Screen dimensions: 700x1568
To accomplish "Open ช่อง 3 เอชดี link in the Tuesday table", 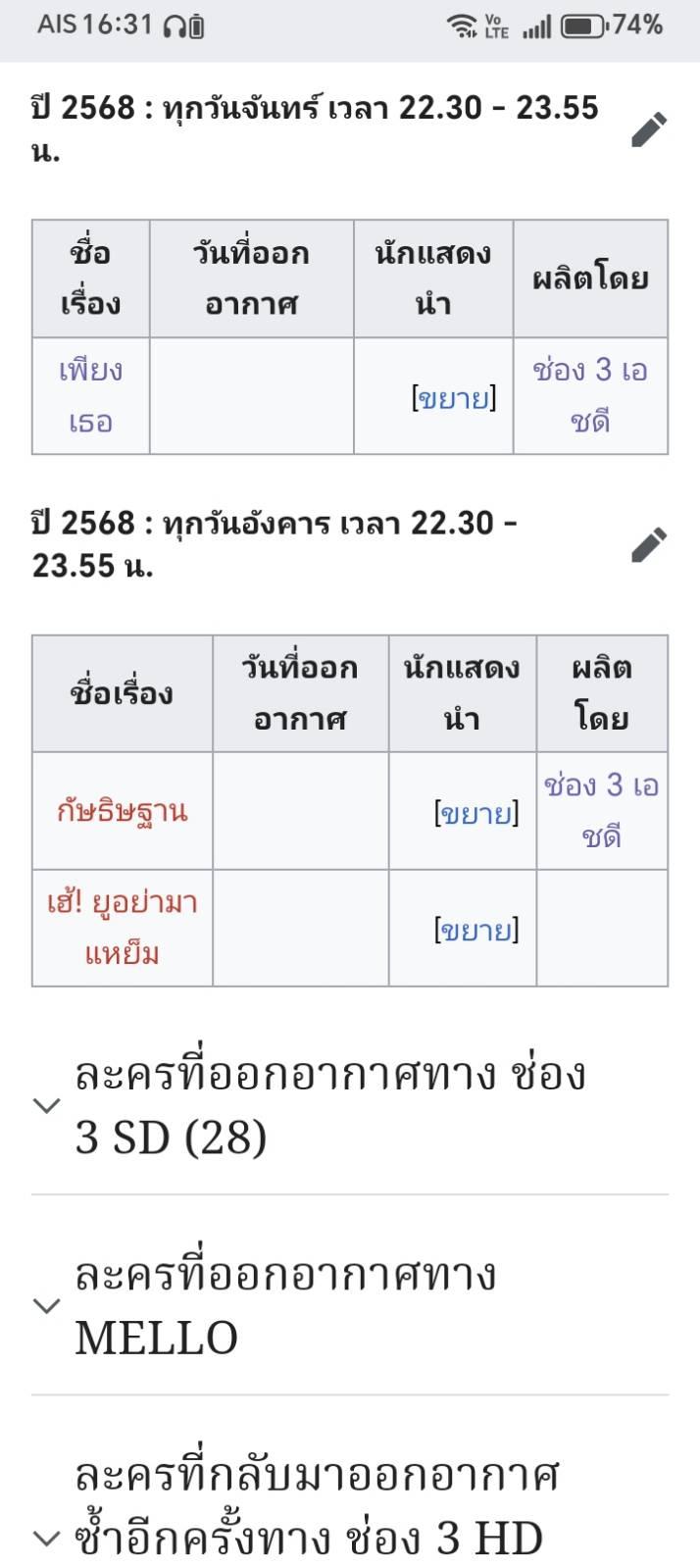I will (601, 810).
